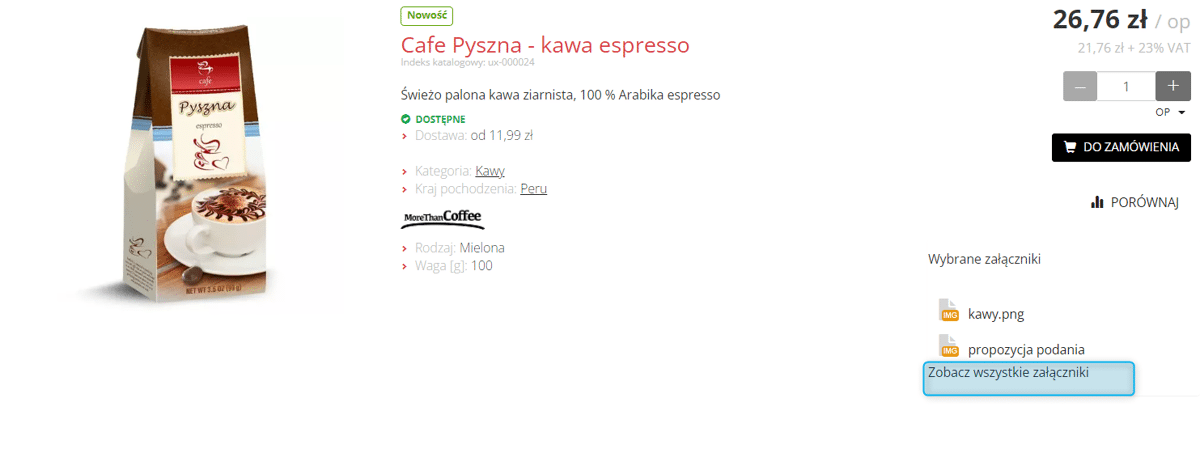
Task: Open the Kawy category link
Action: 490,171
